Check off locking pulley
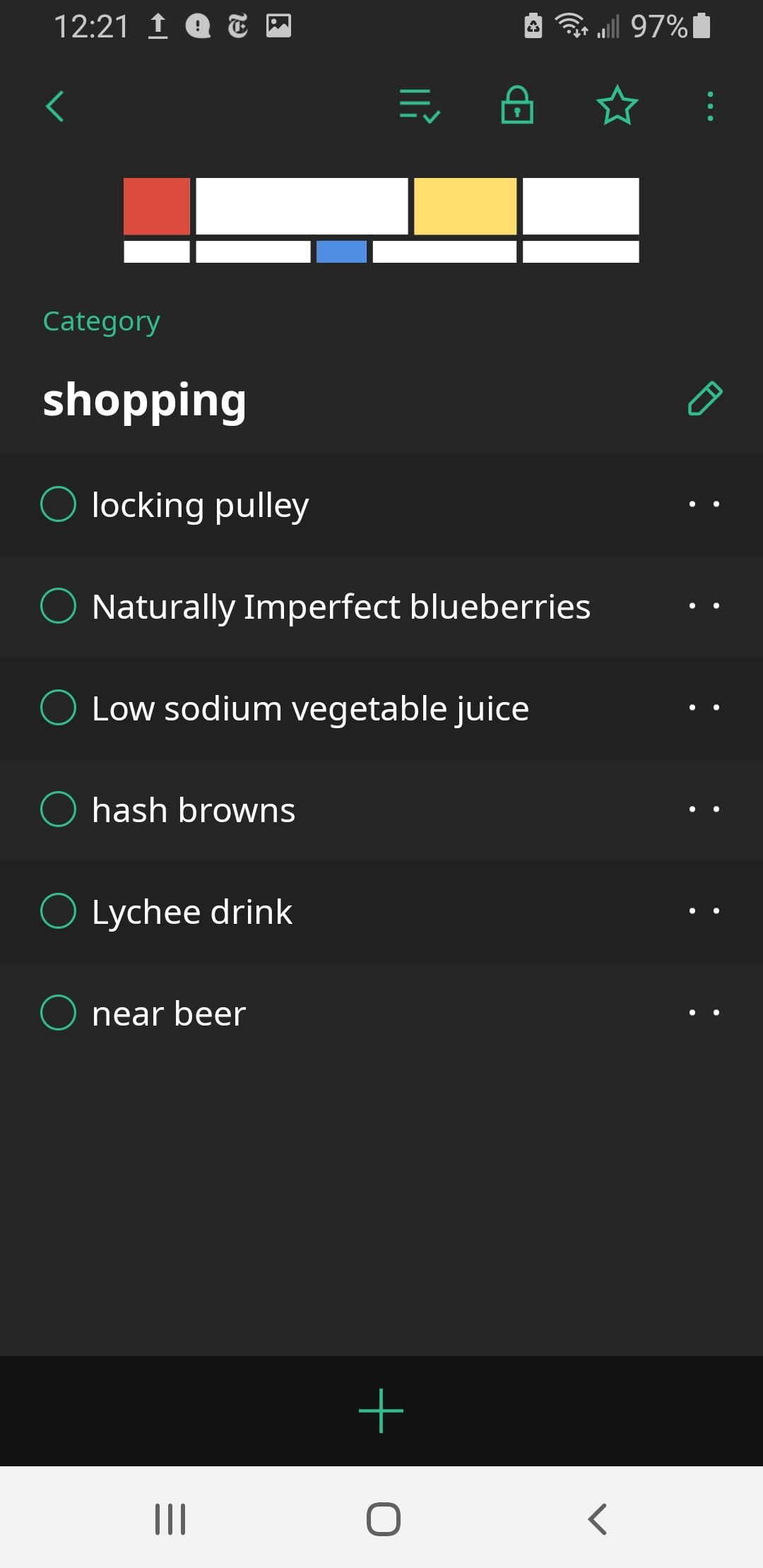Image resolution: width=763 pixels, height=1568 pixels. [x=59, y=504]
